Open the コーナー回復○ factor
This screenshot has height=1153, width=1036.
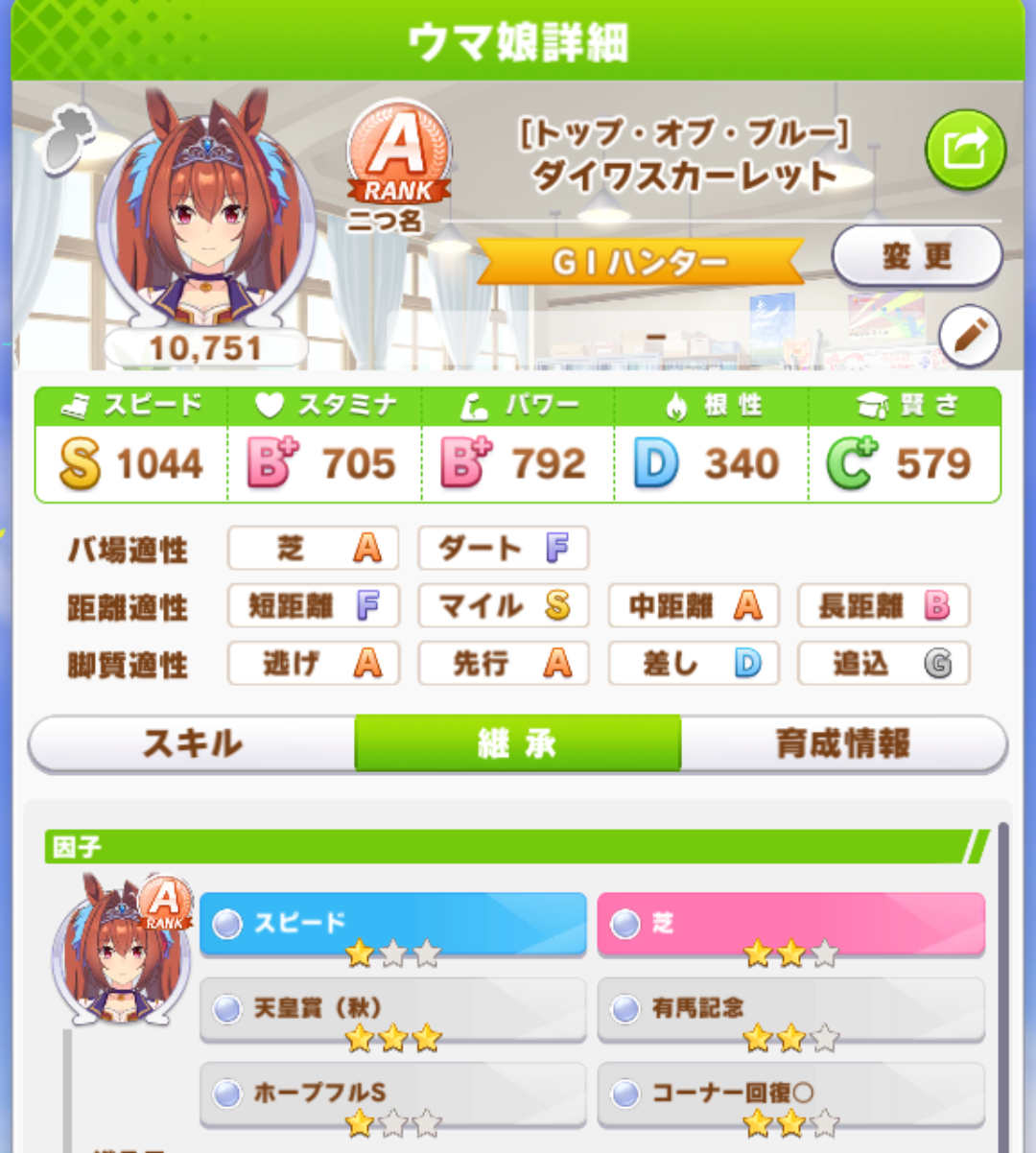pos(790,1093)
